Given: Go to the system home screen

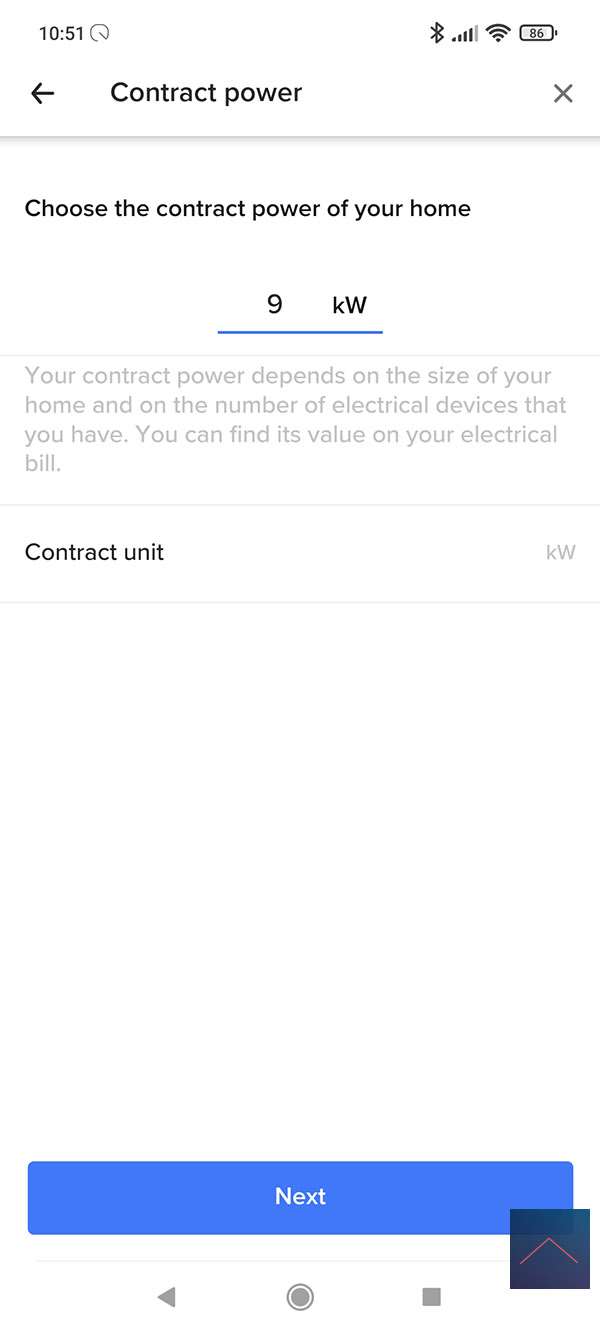Looking at the screenshot, I should point(300,1297).
